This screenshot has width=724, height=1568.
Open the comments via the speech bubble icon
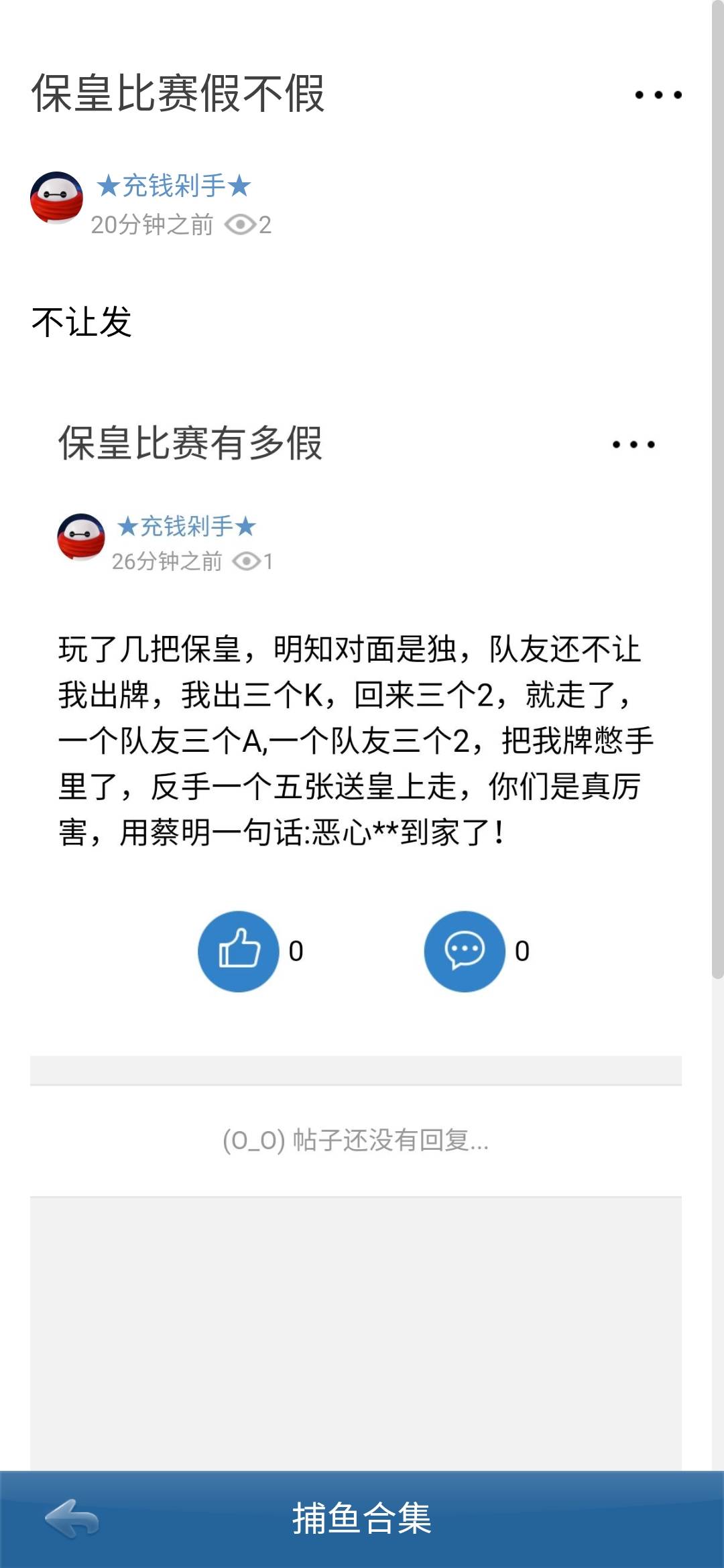465,948
